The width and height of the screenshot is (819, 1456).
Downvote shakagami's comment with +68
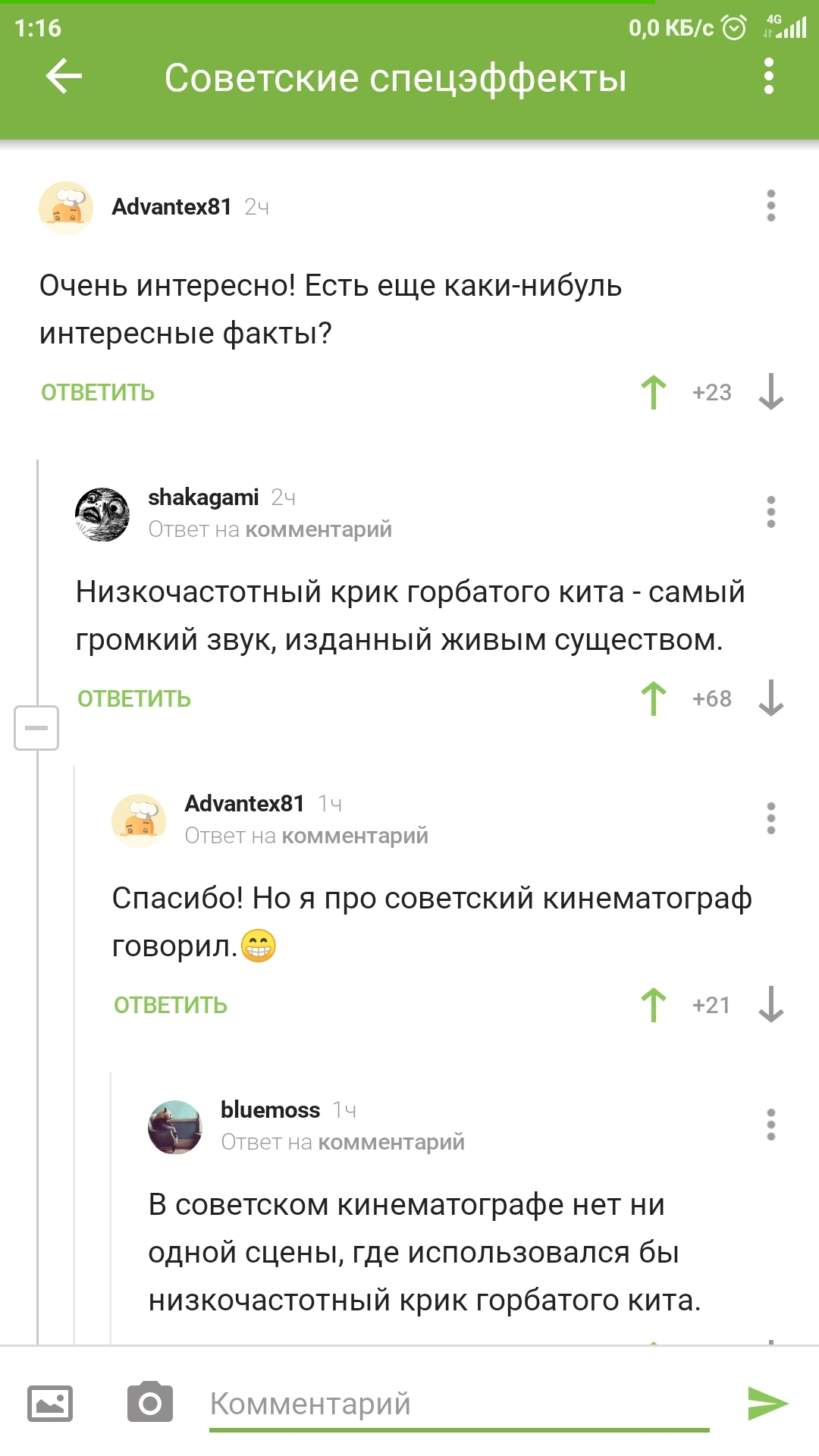[x=770, y=699]
